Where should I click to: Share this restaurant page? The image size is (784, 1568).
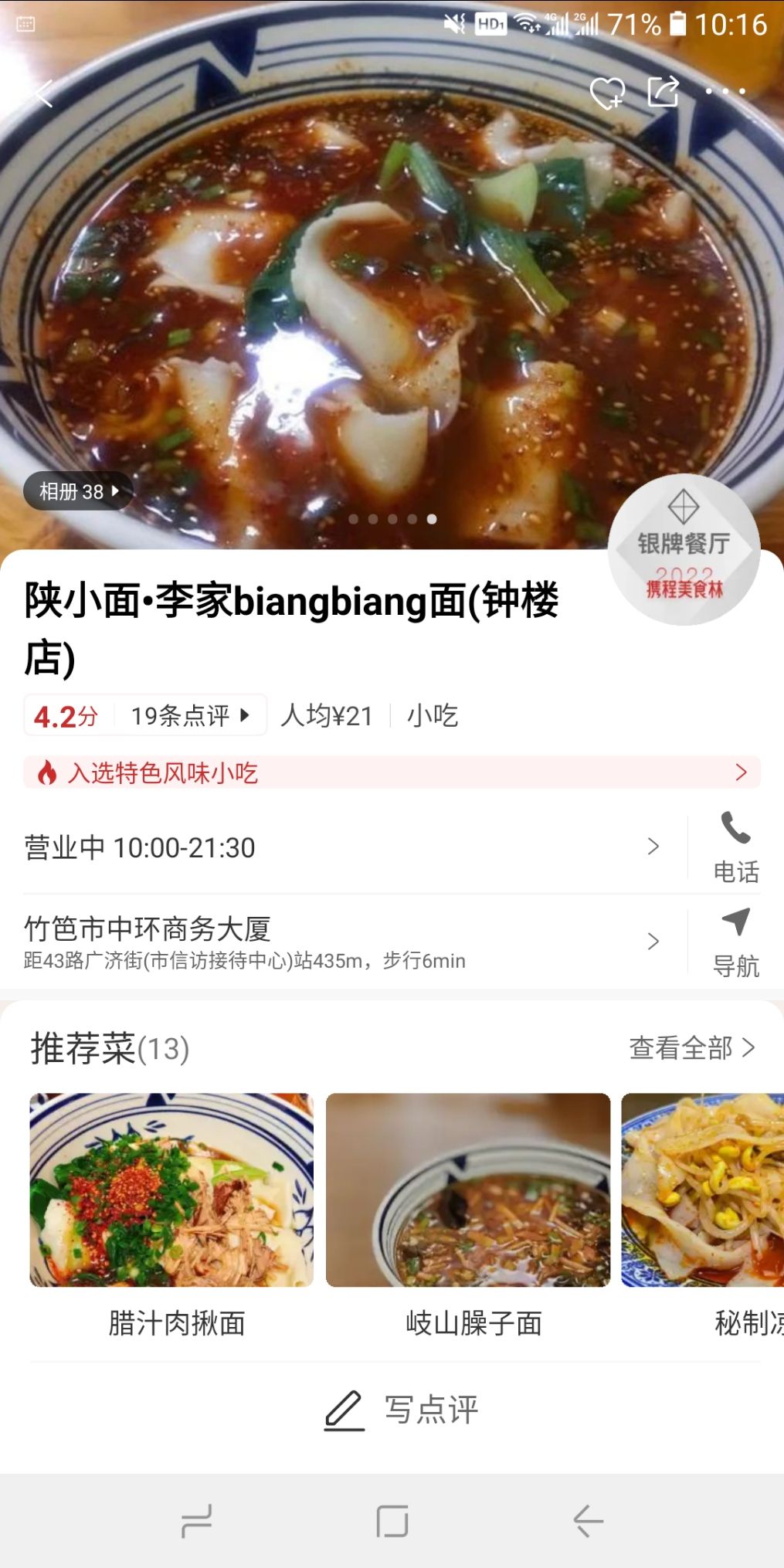coord(664,92)
